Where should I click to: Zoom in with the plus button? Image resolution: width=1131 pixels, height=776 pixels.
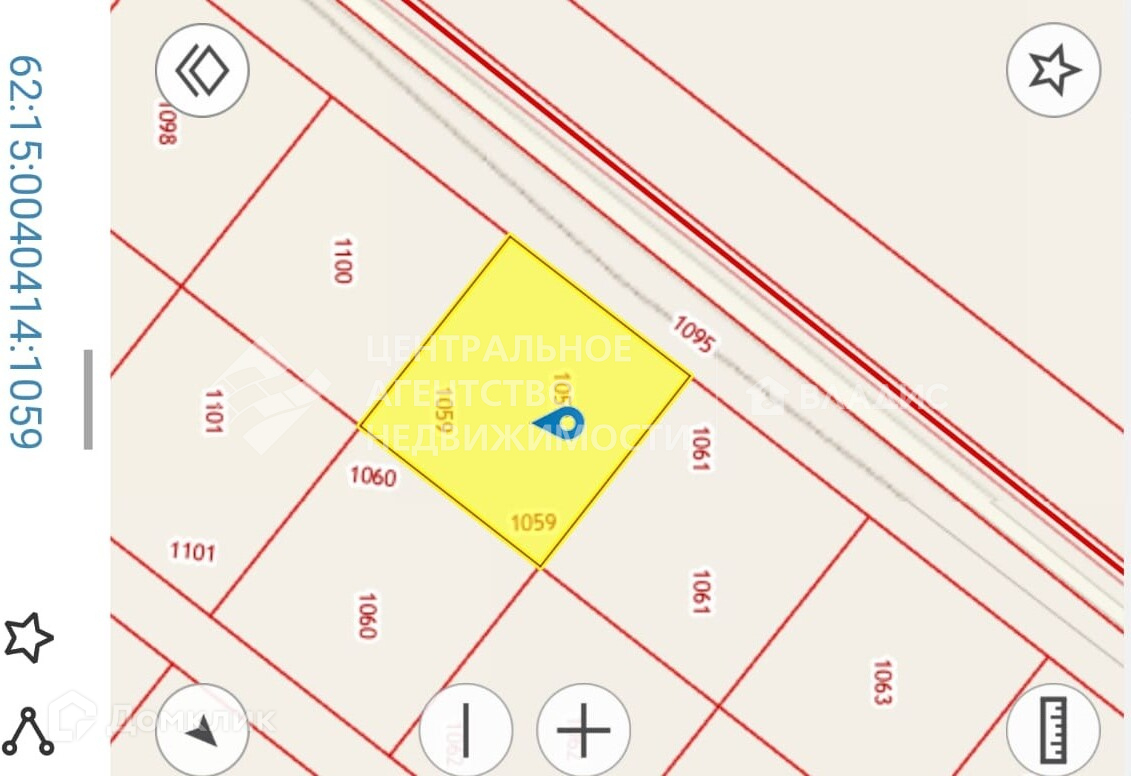(583, 731)
